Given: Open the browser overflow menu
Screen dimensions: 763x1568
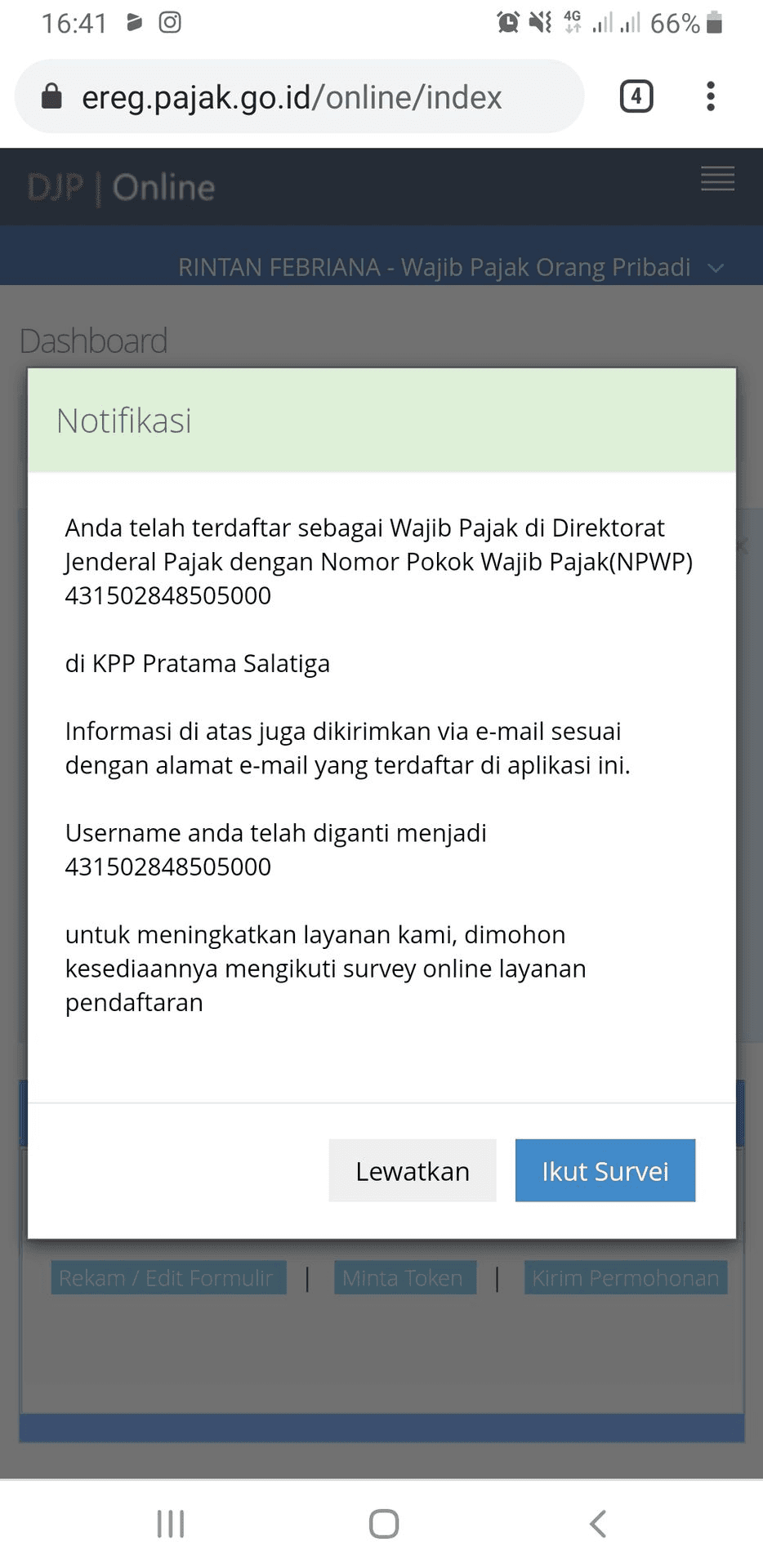Looking at the screenshot, I should point(711,96).
